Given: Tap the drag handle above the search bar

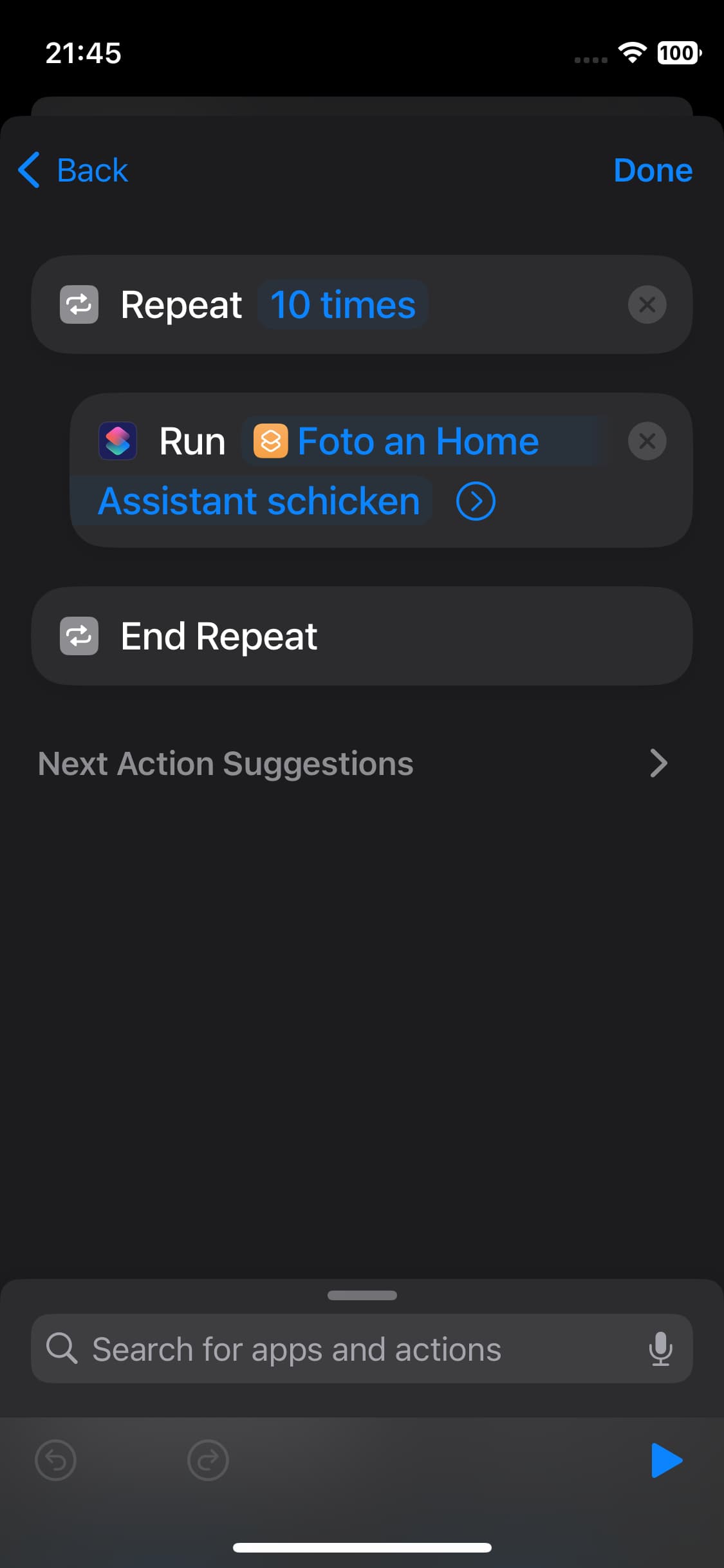Looking at the screenshot, I should (x=362, y=1295).
